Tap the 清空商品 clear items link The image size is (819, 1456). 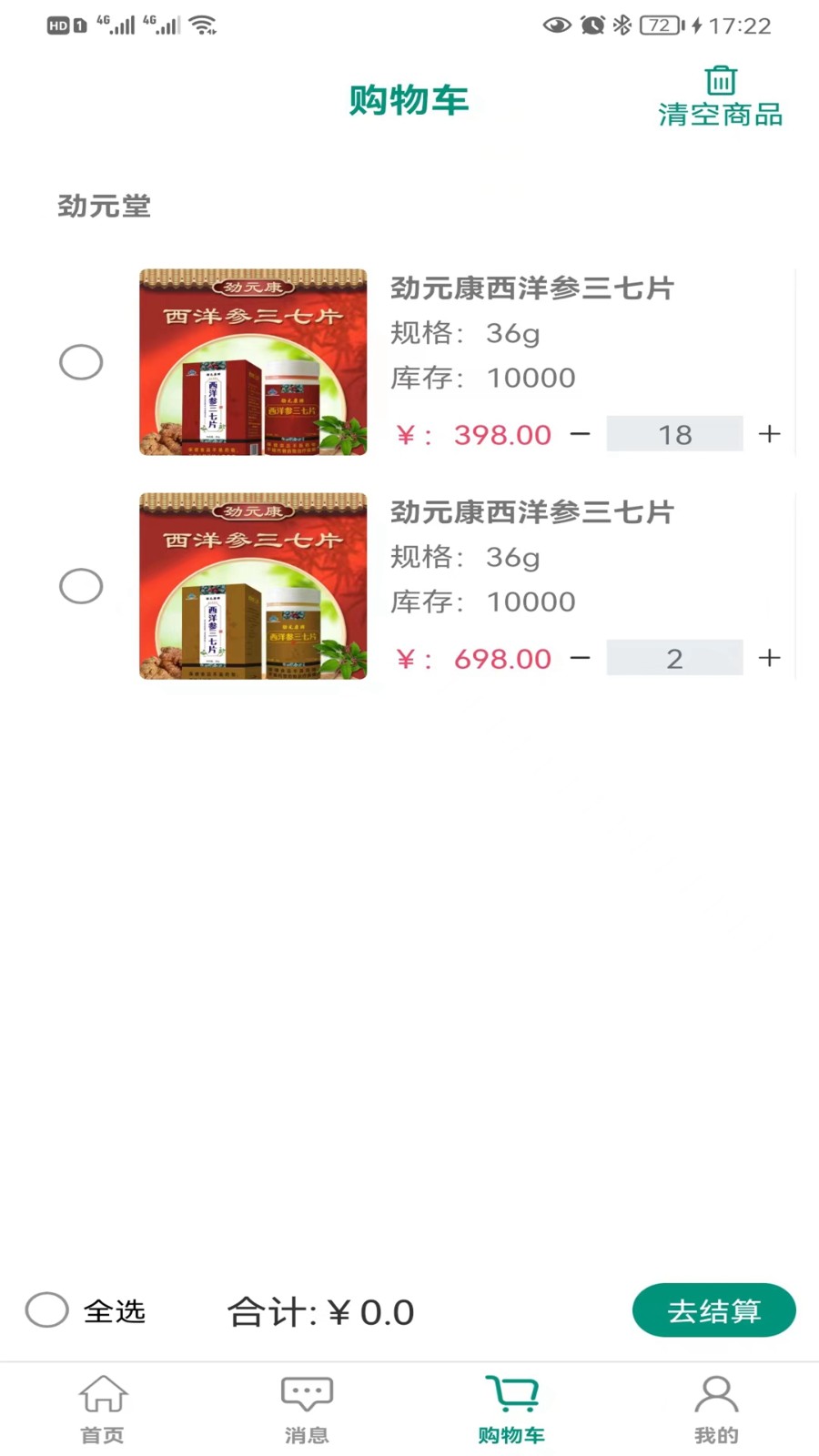coord(721,116)
